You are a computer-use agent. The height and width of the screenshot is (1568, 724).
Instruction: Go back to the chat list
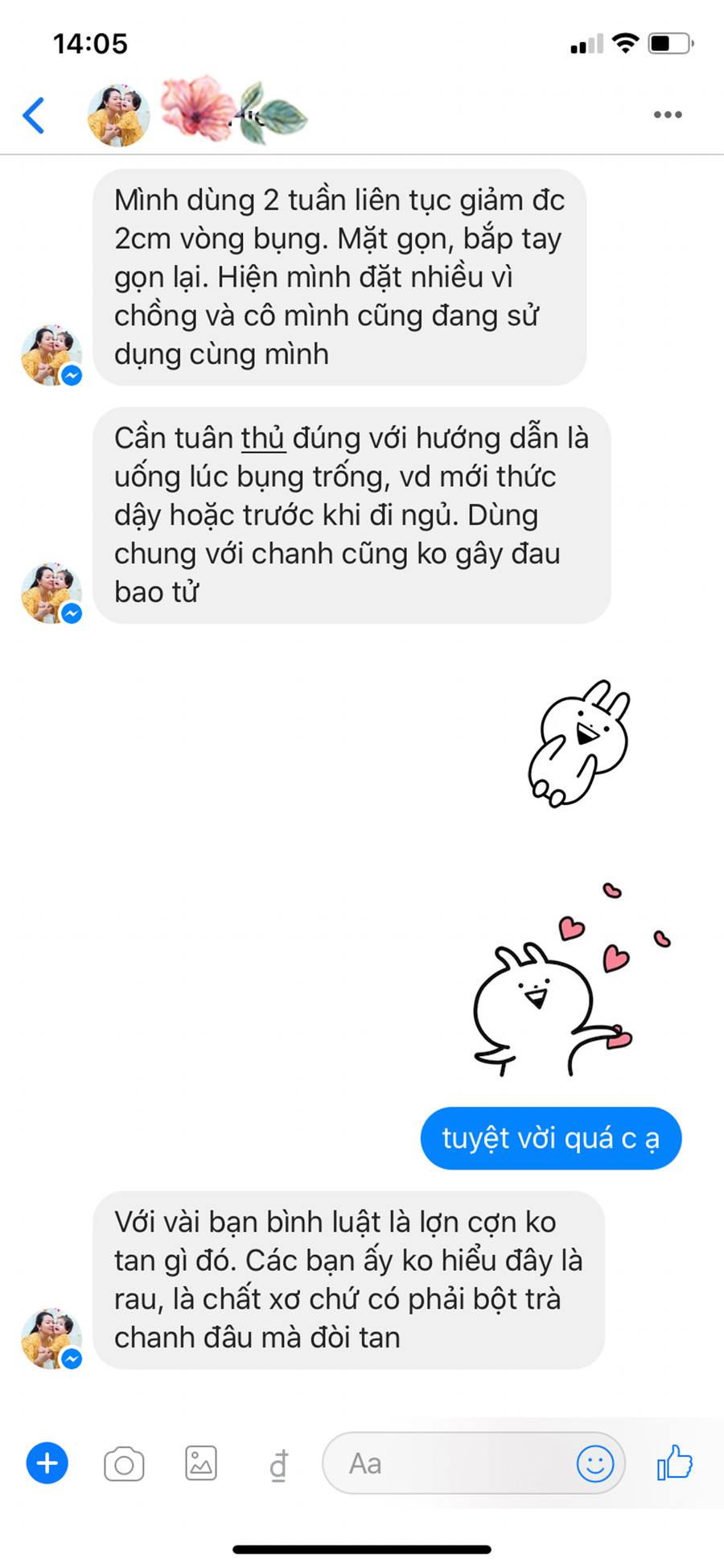(34, 115)
